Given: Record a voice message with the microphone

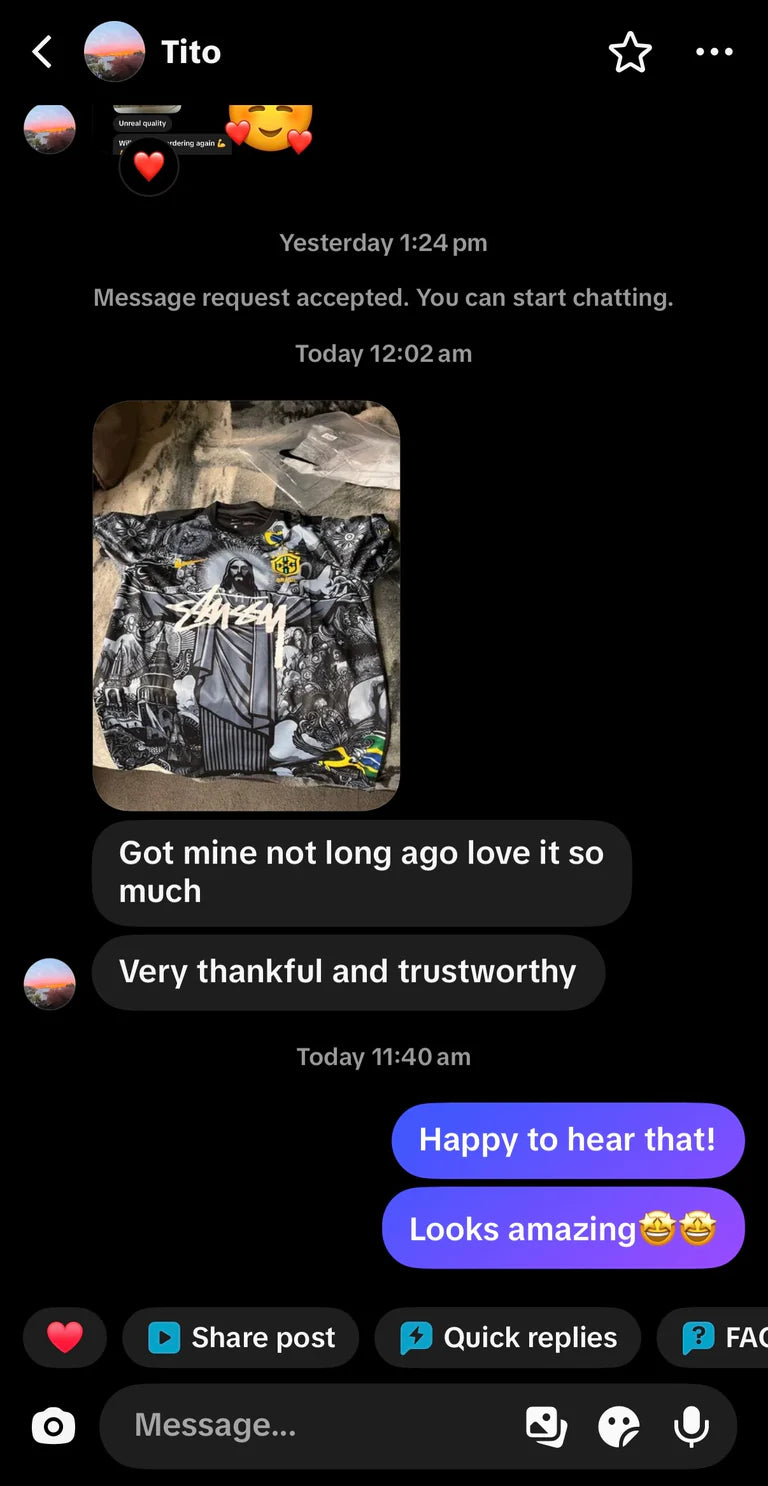Looking at the screenshot, I should [x=691, y=1426].
